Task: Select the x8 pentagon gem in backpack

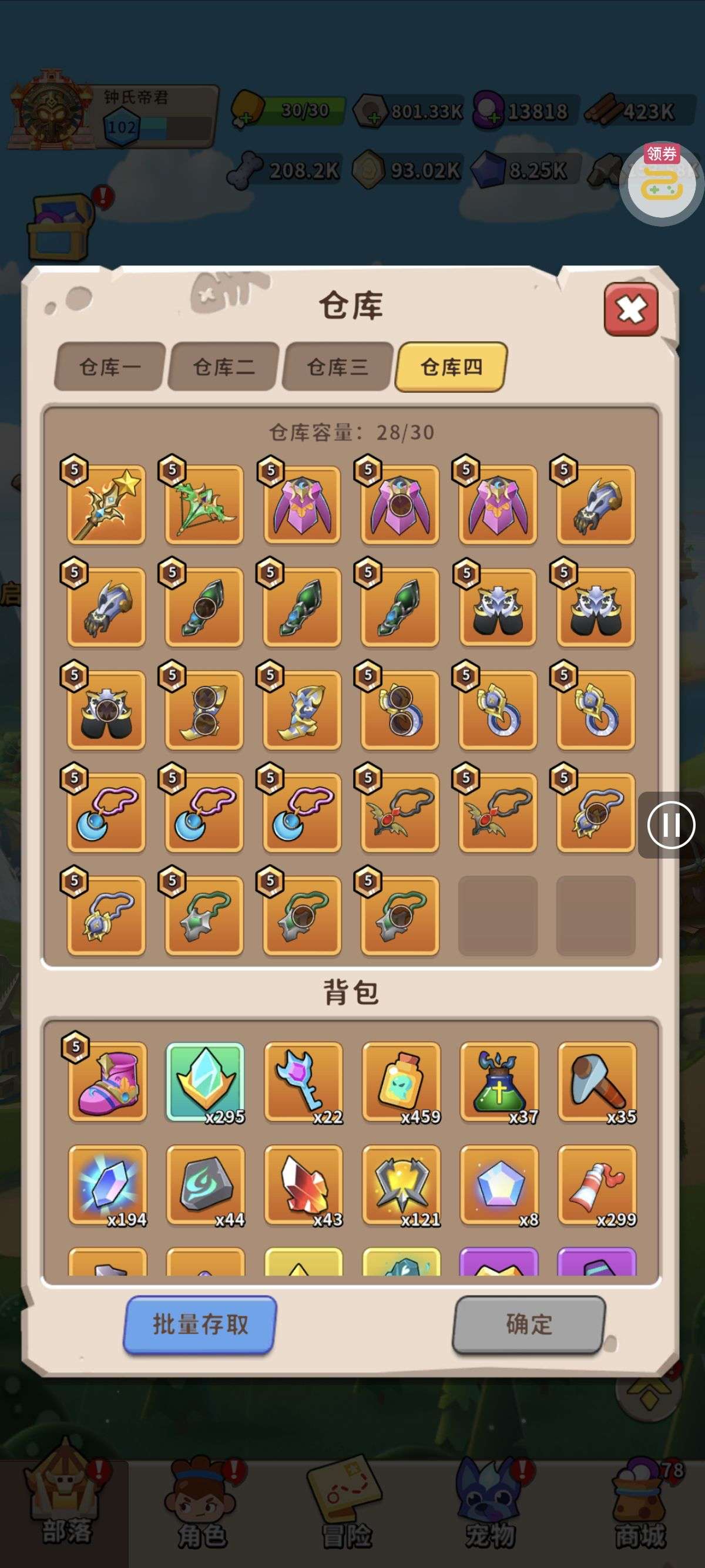Action: click(x=499, y=1185)
